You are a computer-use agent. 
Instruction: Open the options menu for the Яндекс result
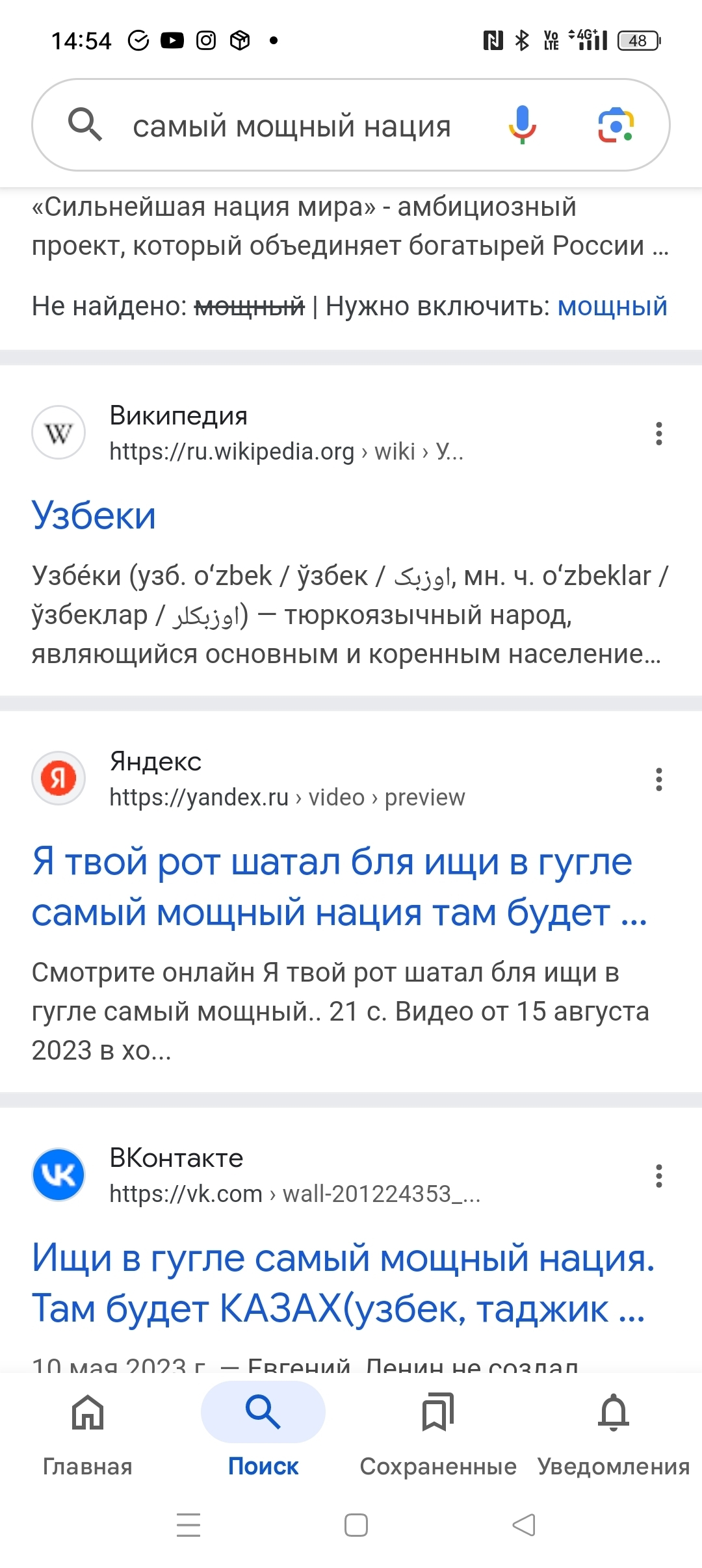pyautogui.click(x=659, y=779)
